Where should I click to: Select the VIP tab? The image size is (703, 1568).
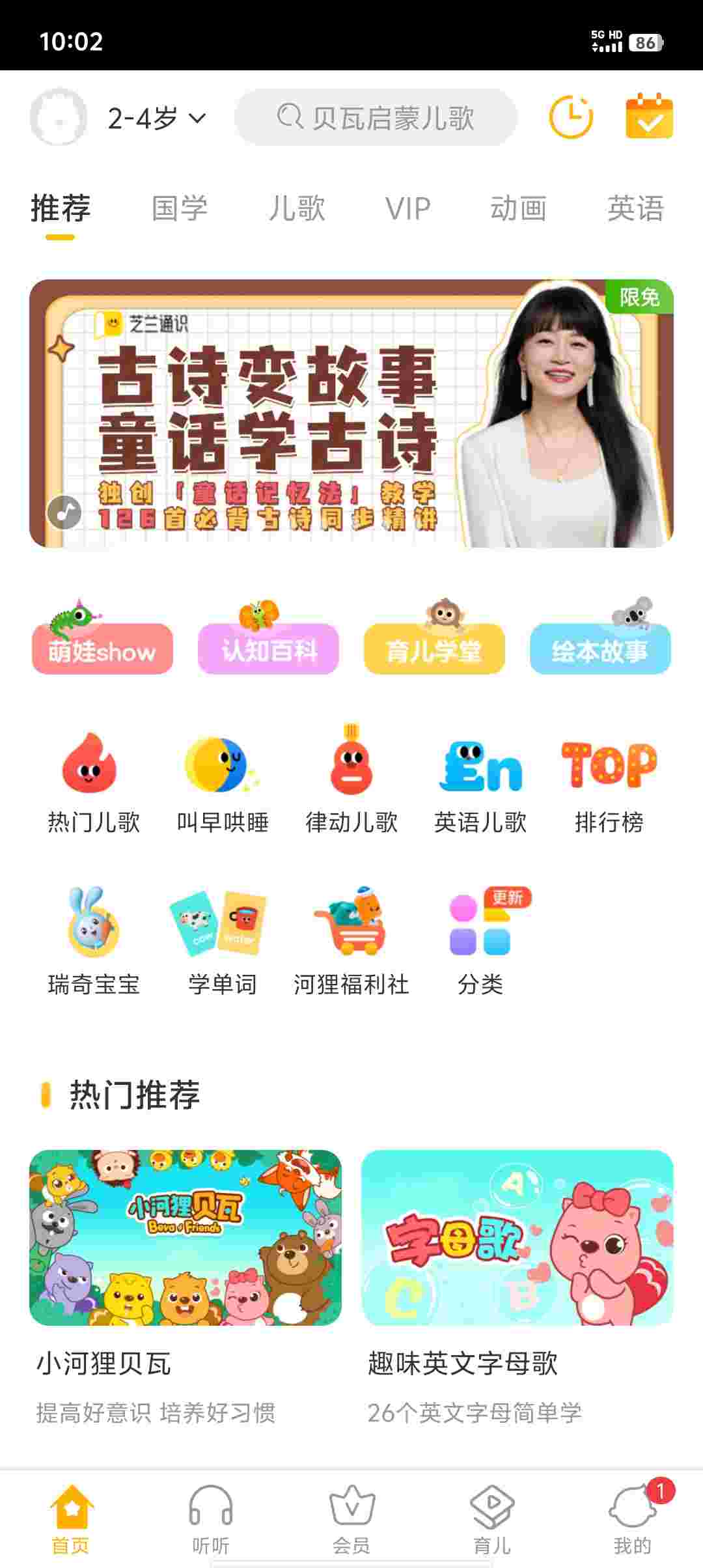(x=407, y=209)
